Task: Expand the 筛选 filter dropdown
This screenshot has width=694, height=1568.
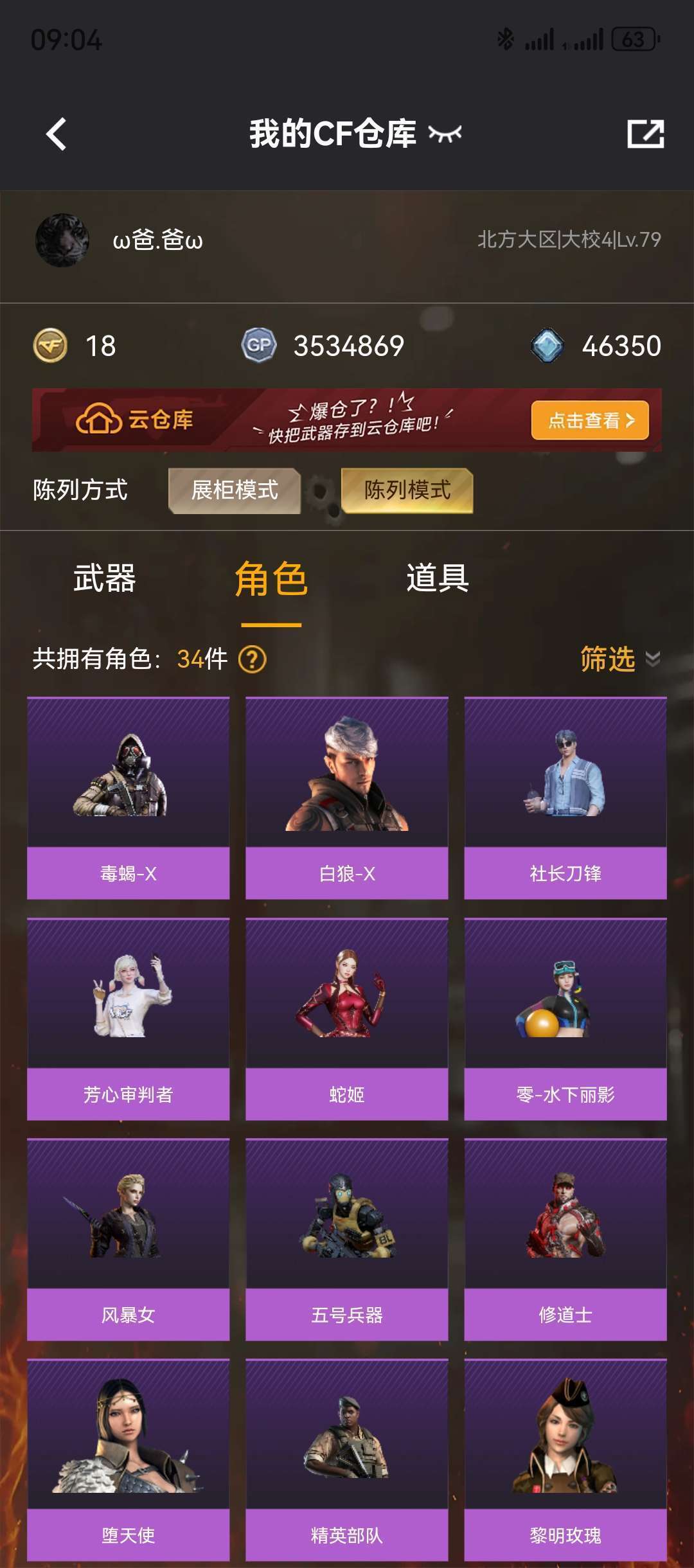Action: tap(619, 659)
